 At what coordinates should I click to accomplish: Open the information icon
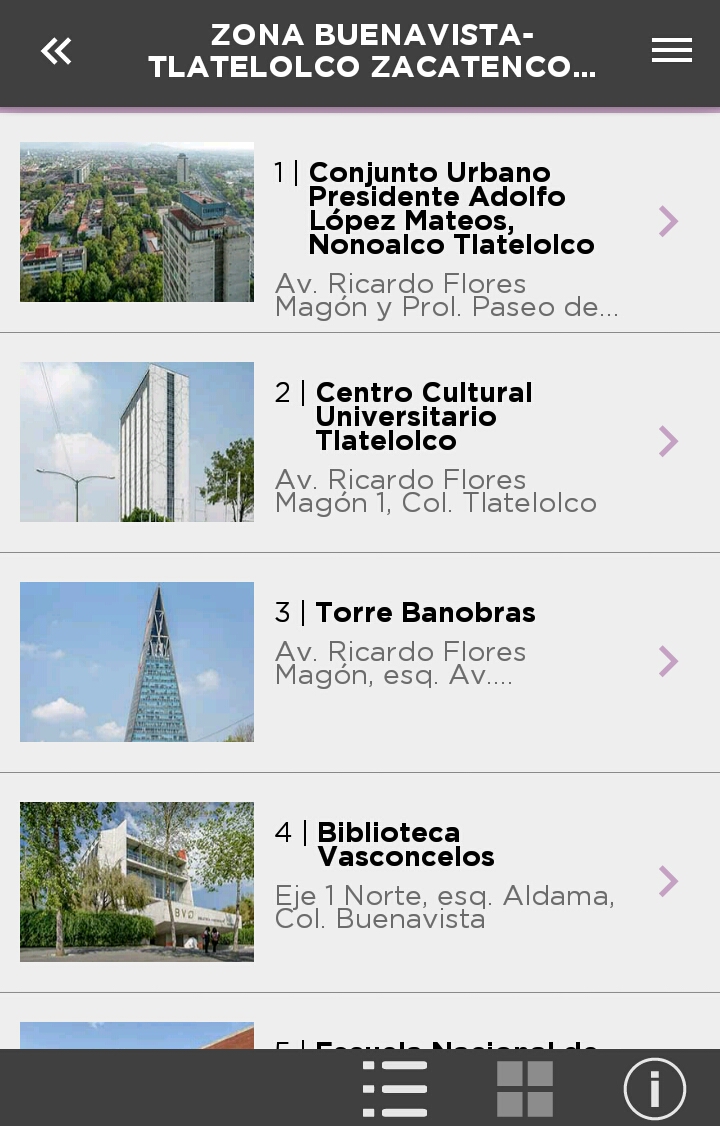click(x=655, y=1089)
